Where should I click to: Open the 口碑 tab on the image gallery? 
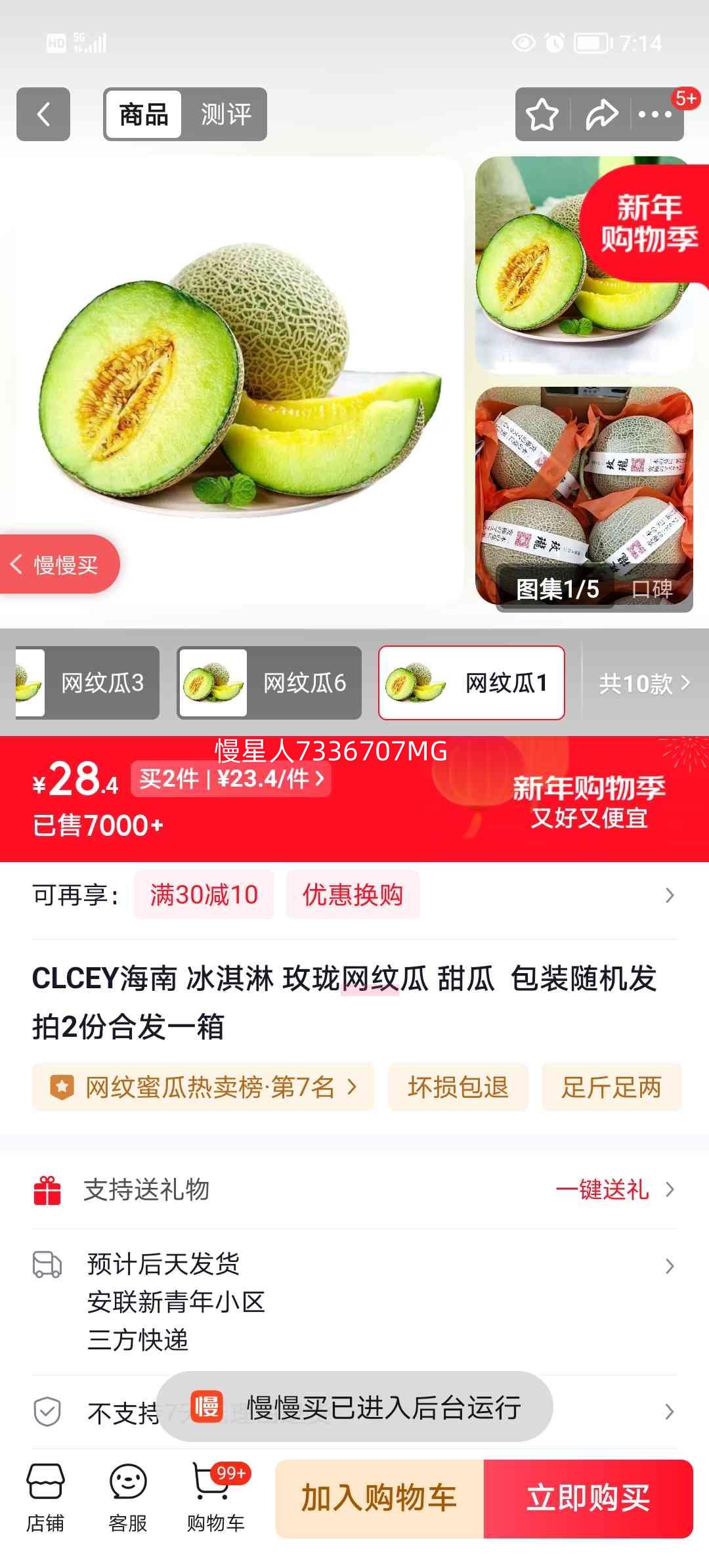[x=655, y=591]
